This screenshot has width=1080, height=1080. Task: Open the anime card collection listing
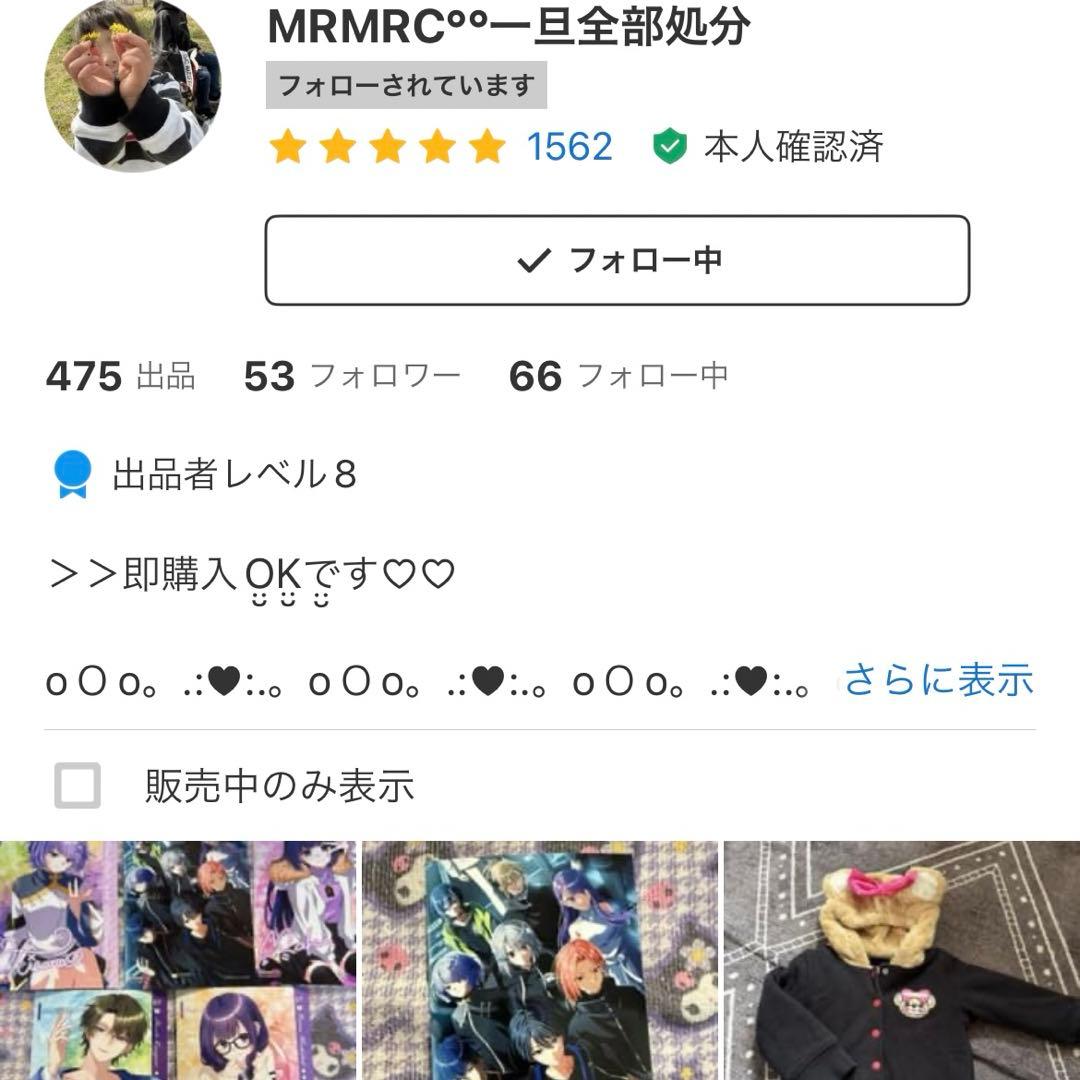tap(178, 960)
